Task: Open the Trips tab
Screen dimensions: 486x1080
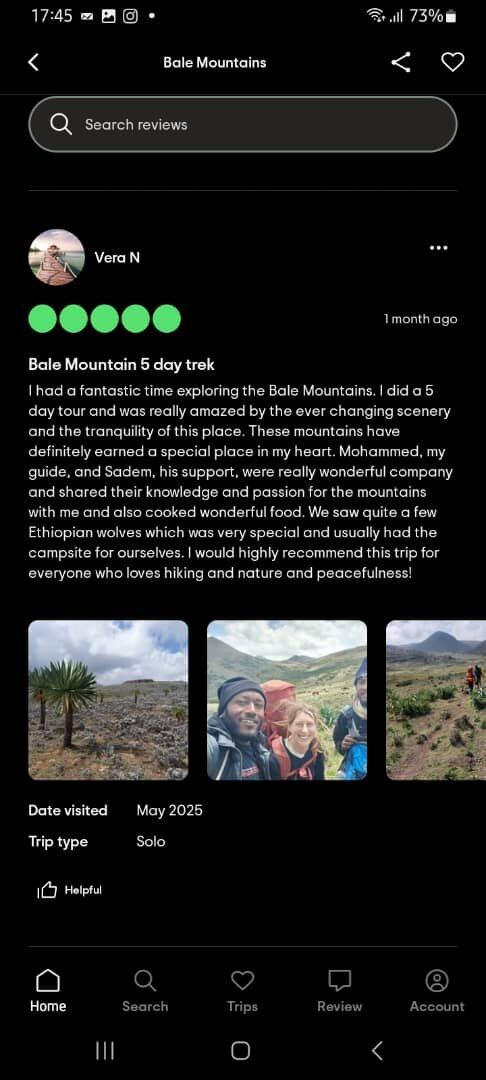Action: point(242,991)
